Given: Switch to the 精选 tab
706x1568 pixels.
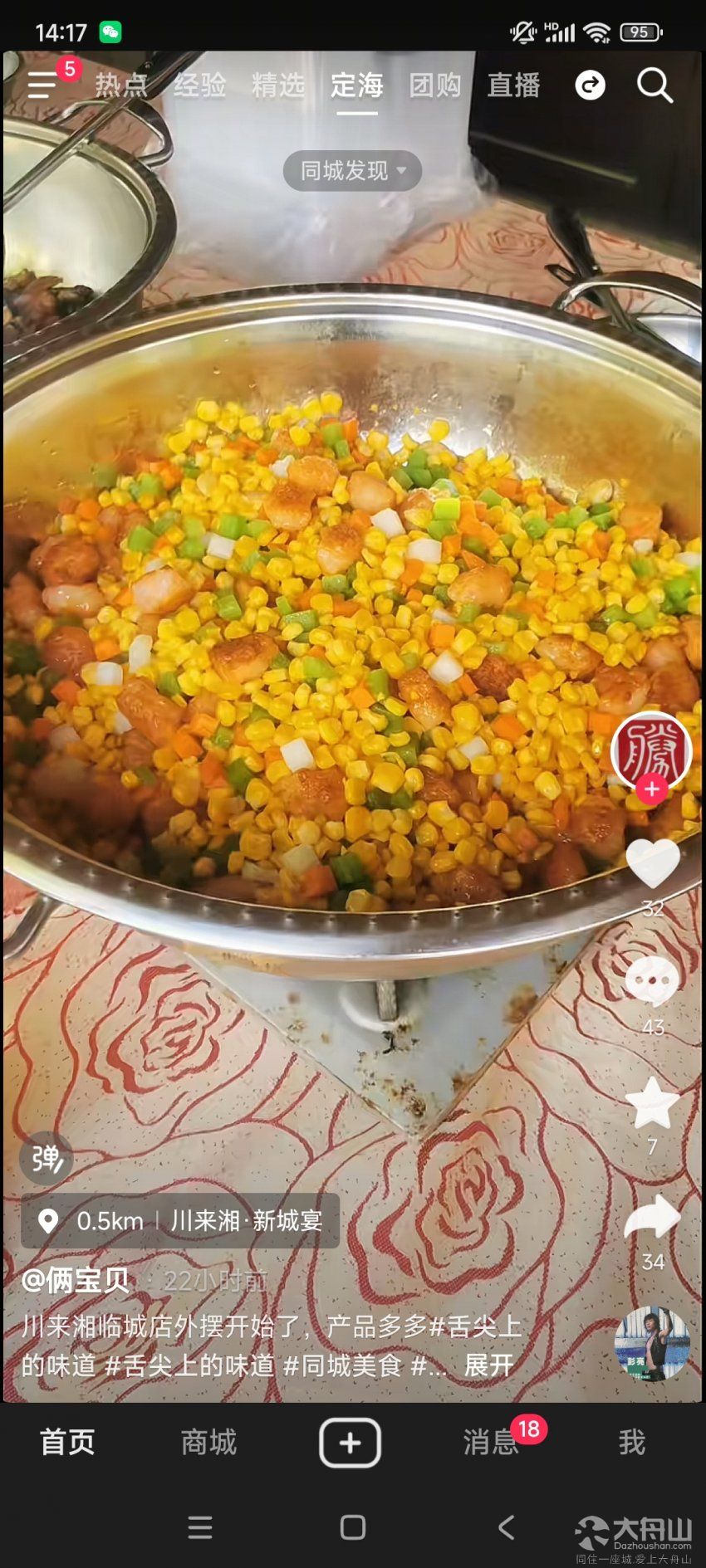Looking at the screenshot, I should pos(278,85).
